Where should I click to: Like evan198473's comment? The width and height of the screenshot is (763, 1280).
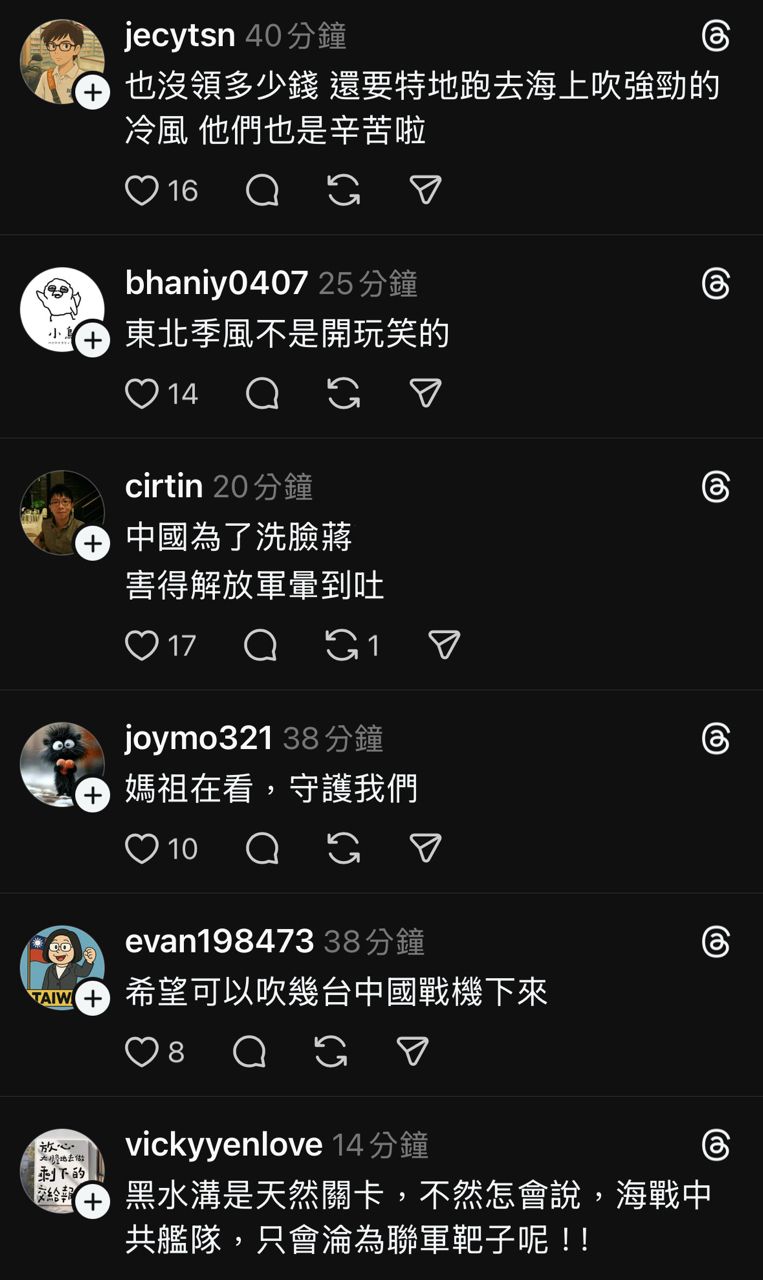(142, 1052)
